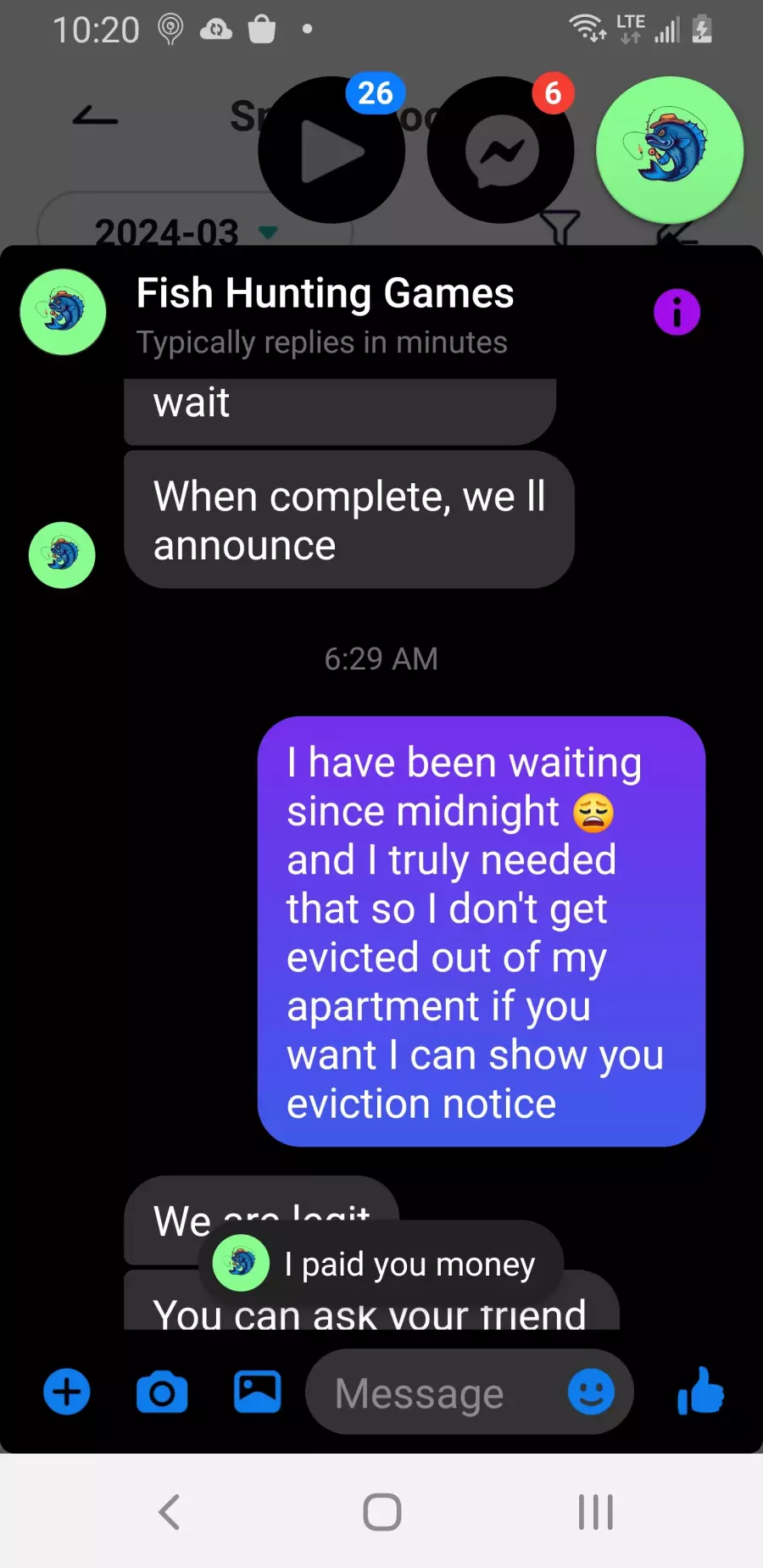Open the 'I paid you money' message preview

(x=381, y=1264)
